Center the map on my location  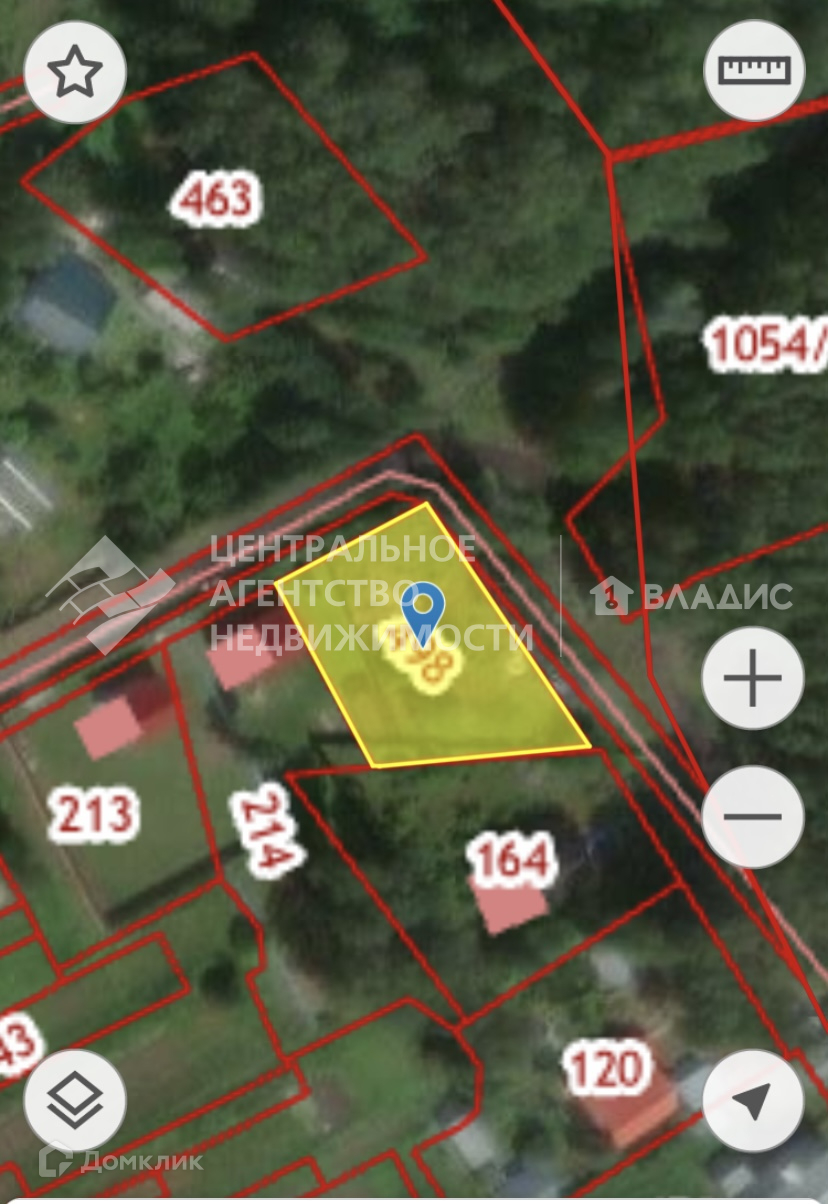pyautogui.click(x=752, y=1100)
